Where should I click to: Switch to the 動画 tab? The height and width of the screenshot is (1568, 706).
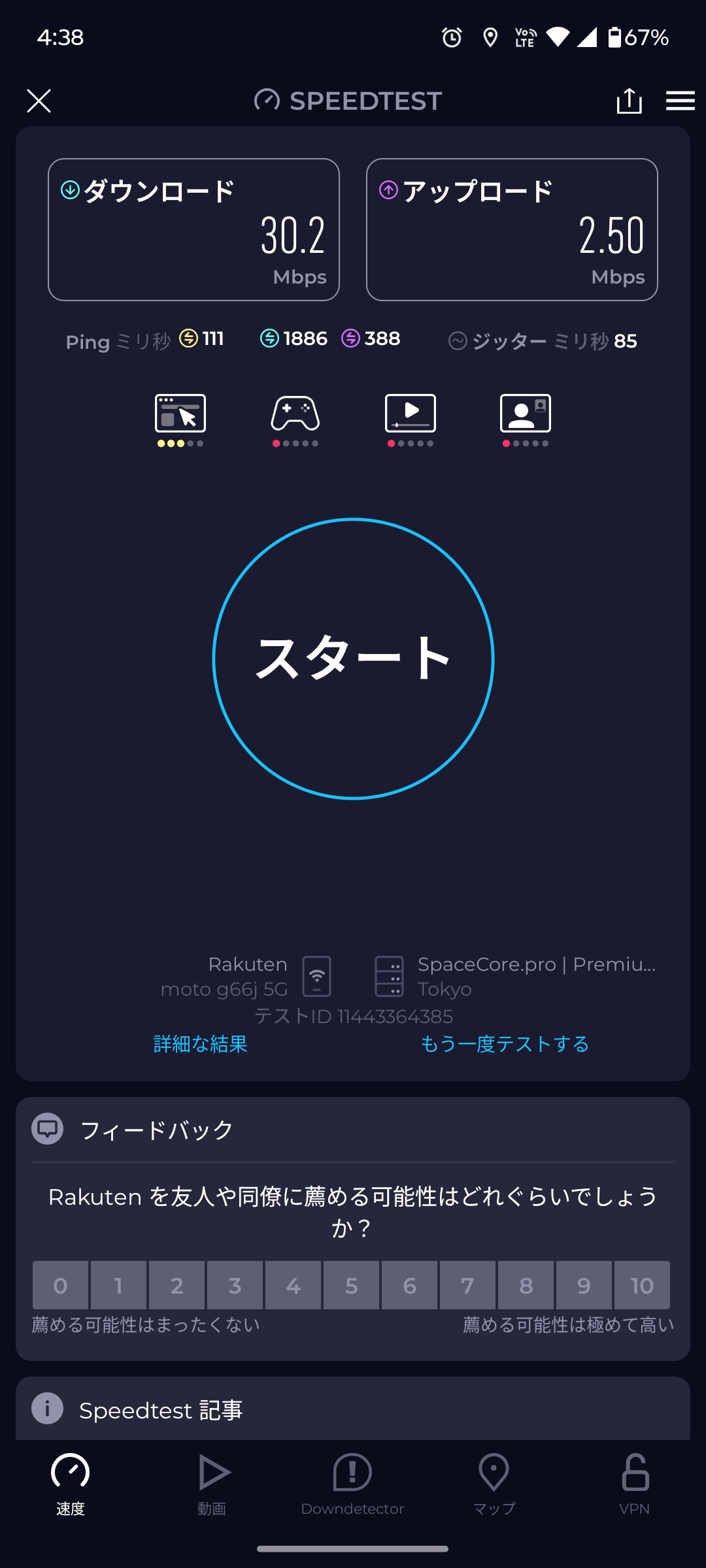212,1484
